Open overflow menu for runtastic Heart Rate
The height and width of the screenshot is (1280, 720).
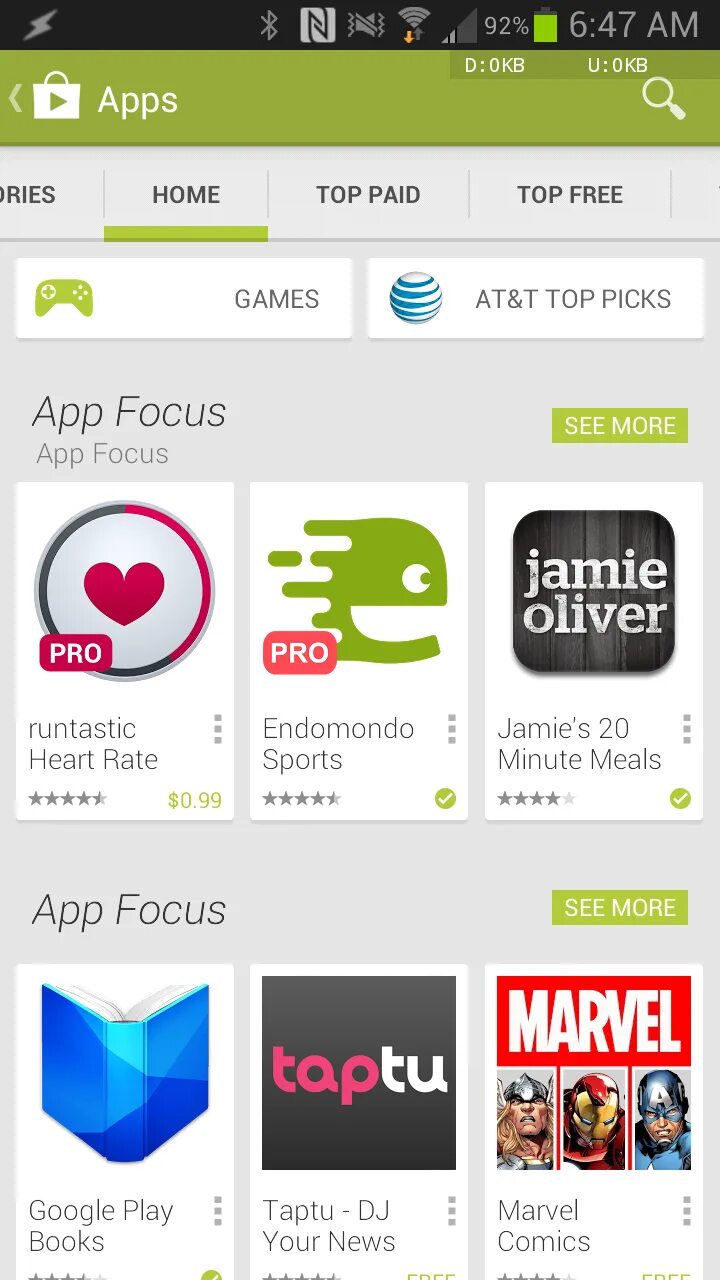218,730
